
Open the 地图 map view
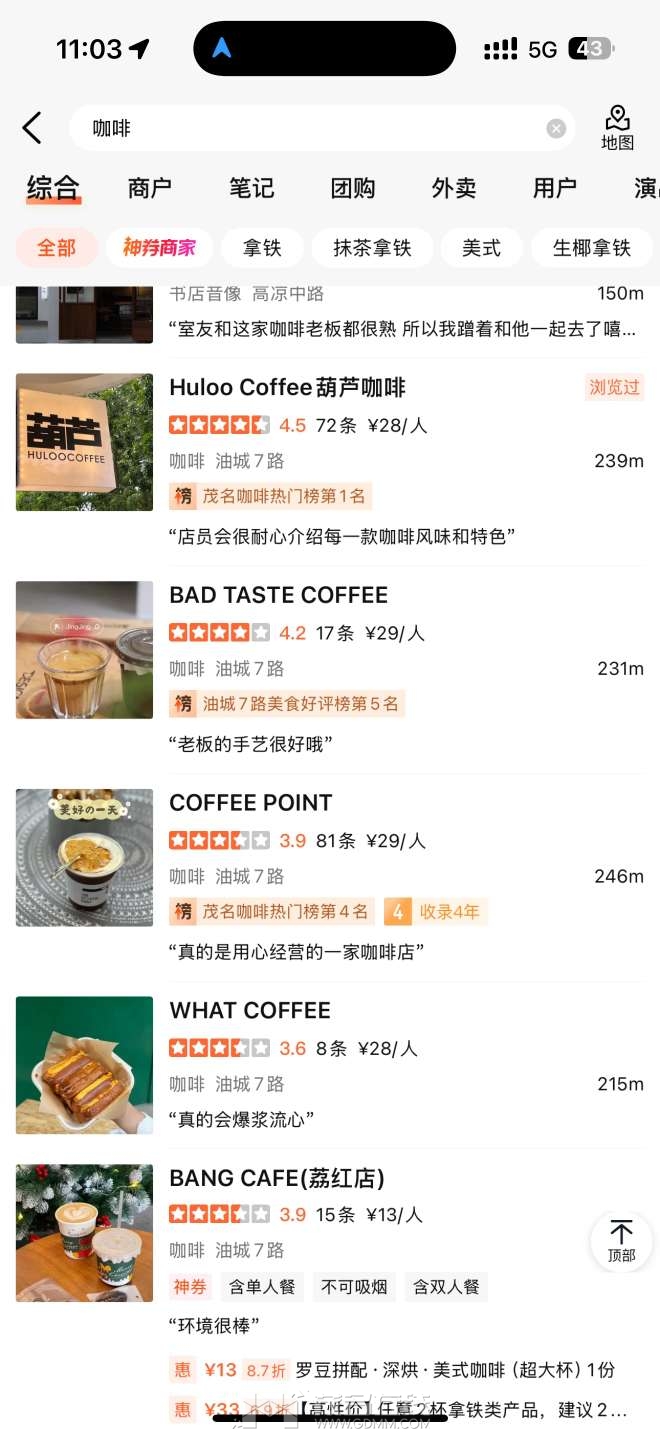[617, 128]
